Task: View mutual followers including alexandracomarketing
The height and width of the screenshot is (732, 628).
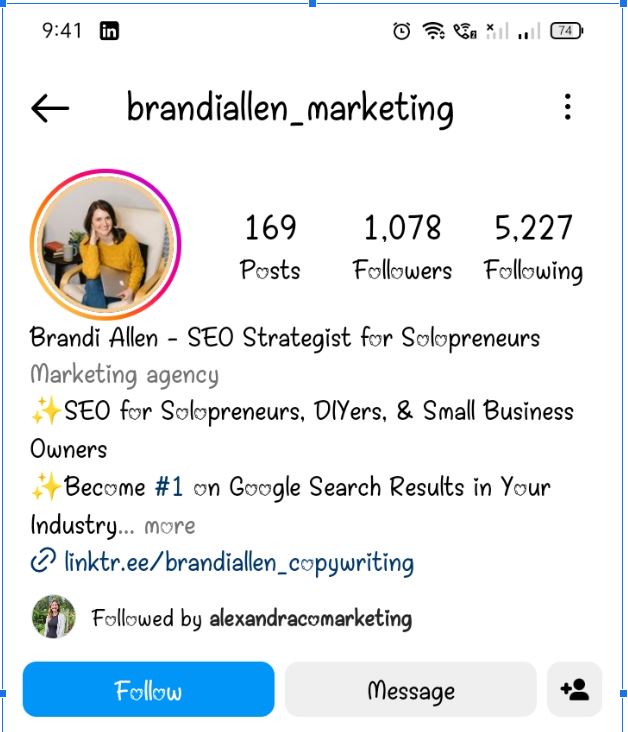Action: pyautogui.click(x=250, y=618)
